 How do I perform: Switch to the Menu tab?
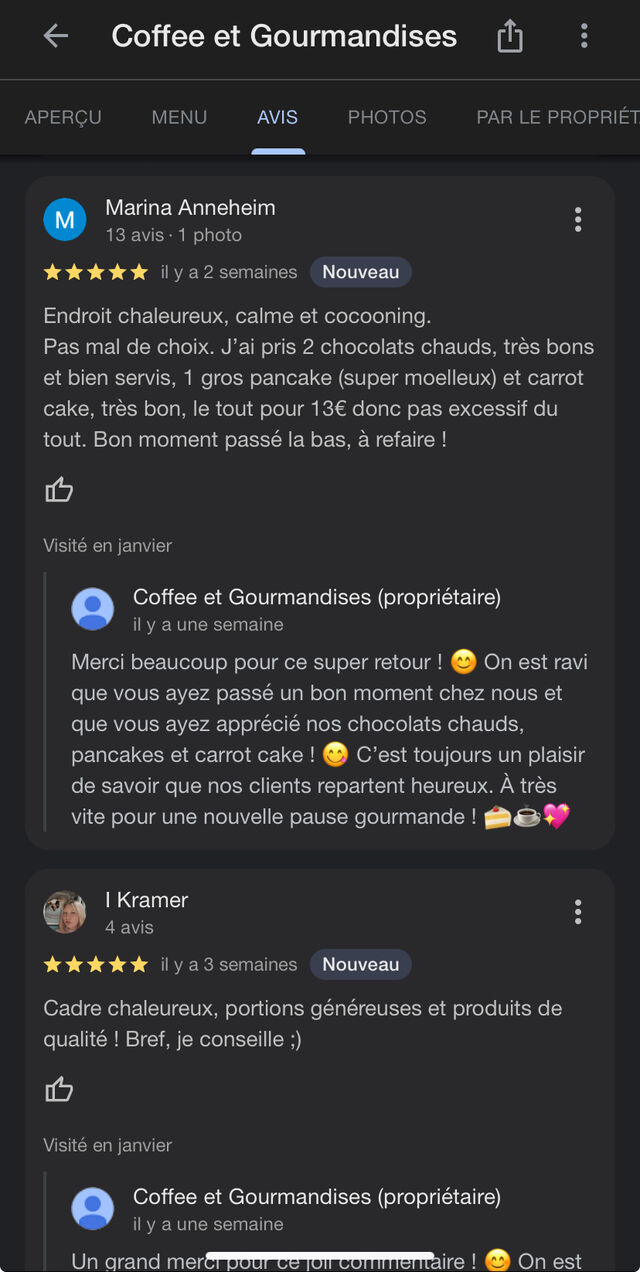179,117
